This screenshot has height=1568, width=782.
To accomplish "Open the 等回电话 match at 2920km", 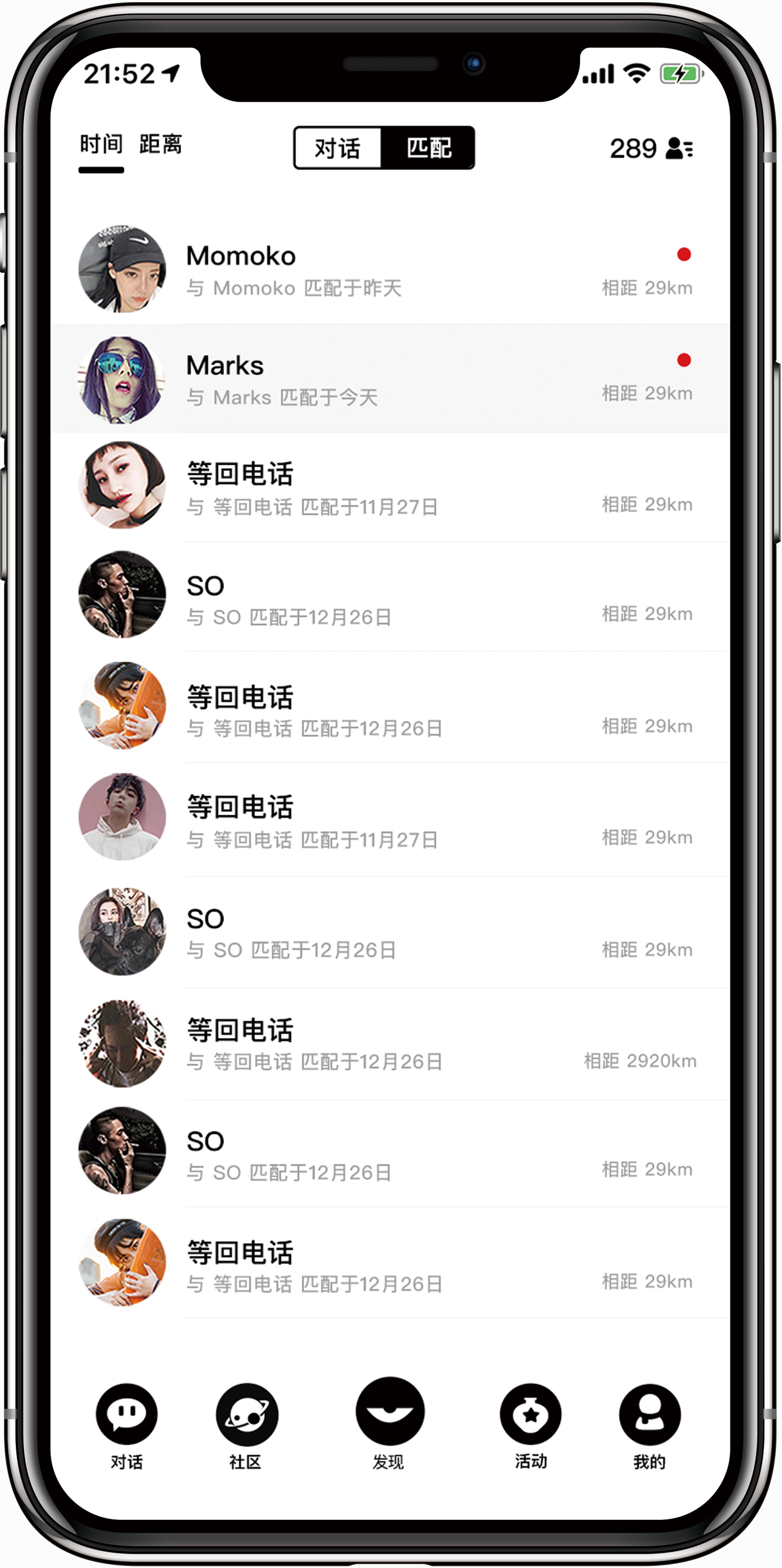I will (390, 1044).
